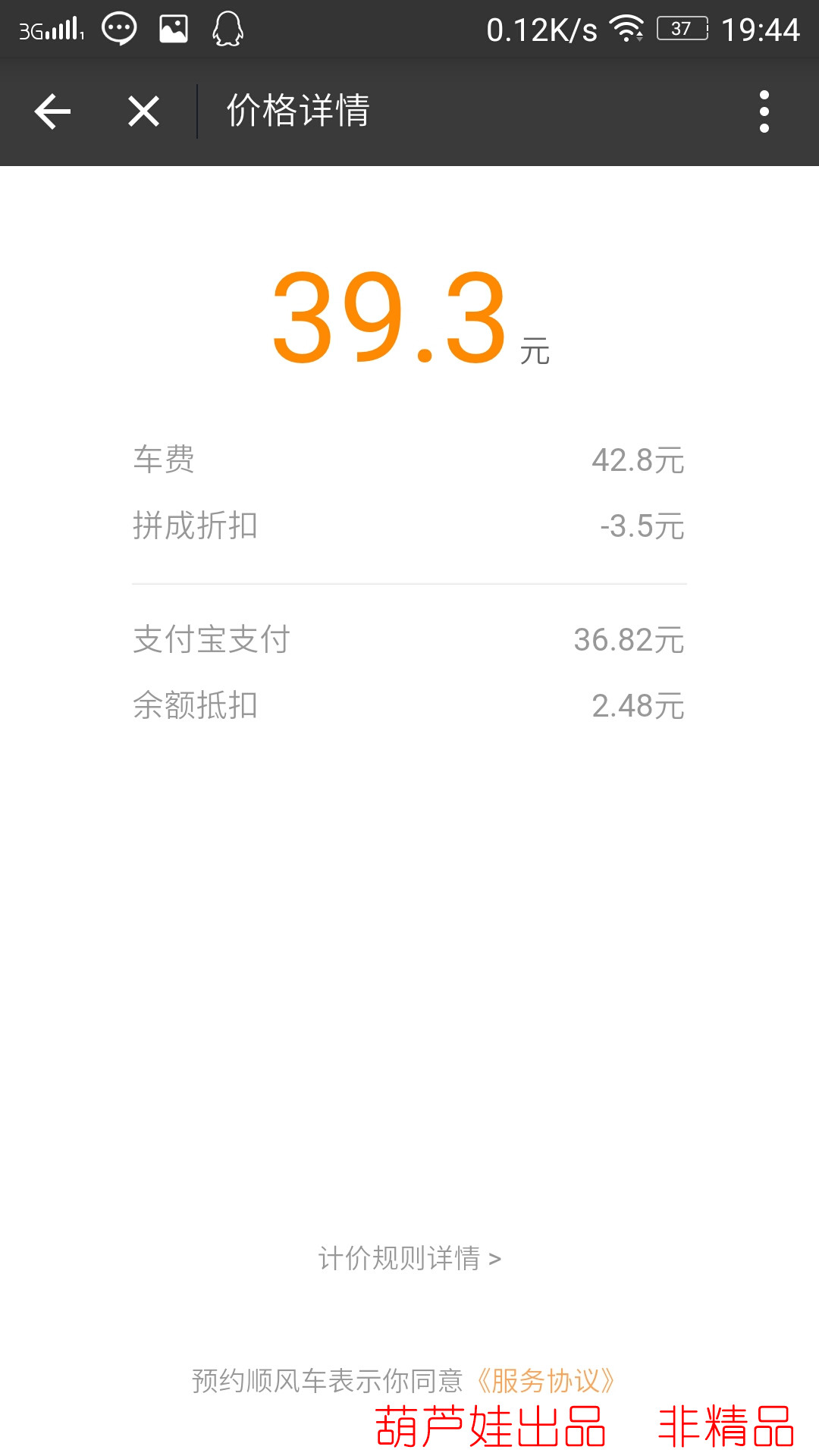Close the price details page
819x1456 pixels.
(143, 111)
